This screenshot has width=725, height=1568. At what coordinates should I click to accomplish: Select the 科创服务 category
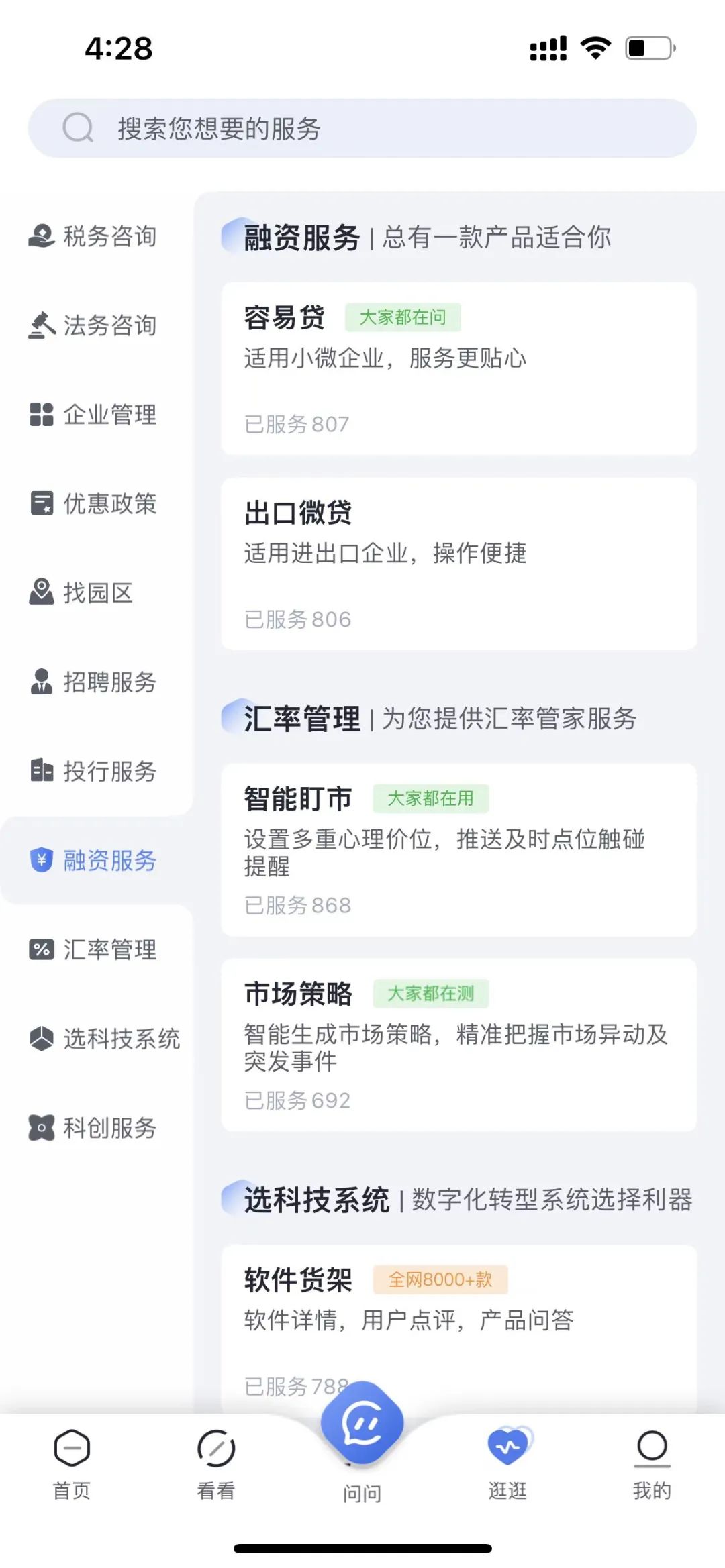[x=93, y=1128]
